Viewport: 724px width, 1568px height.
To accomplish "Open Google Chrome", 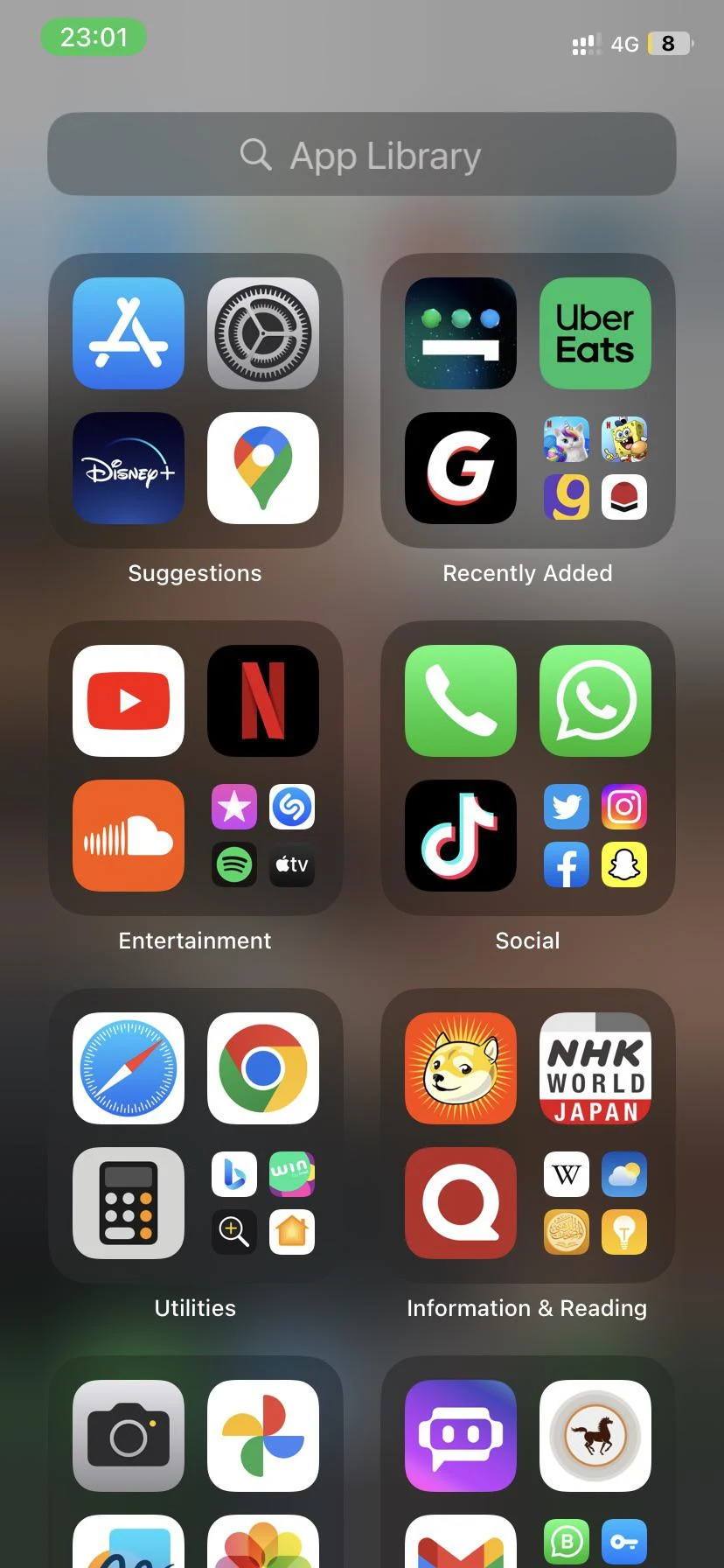I will click(x=262, y=1067).
